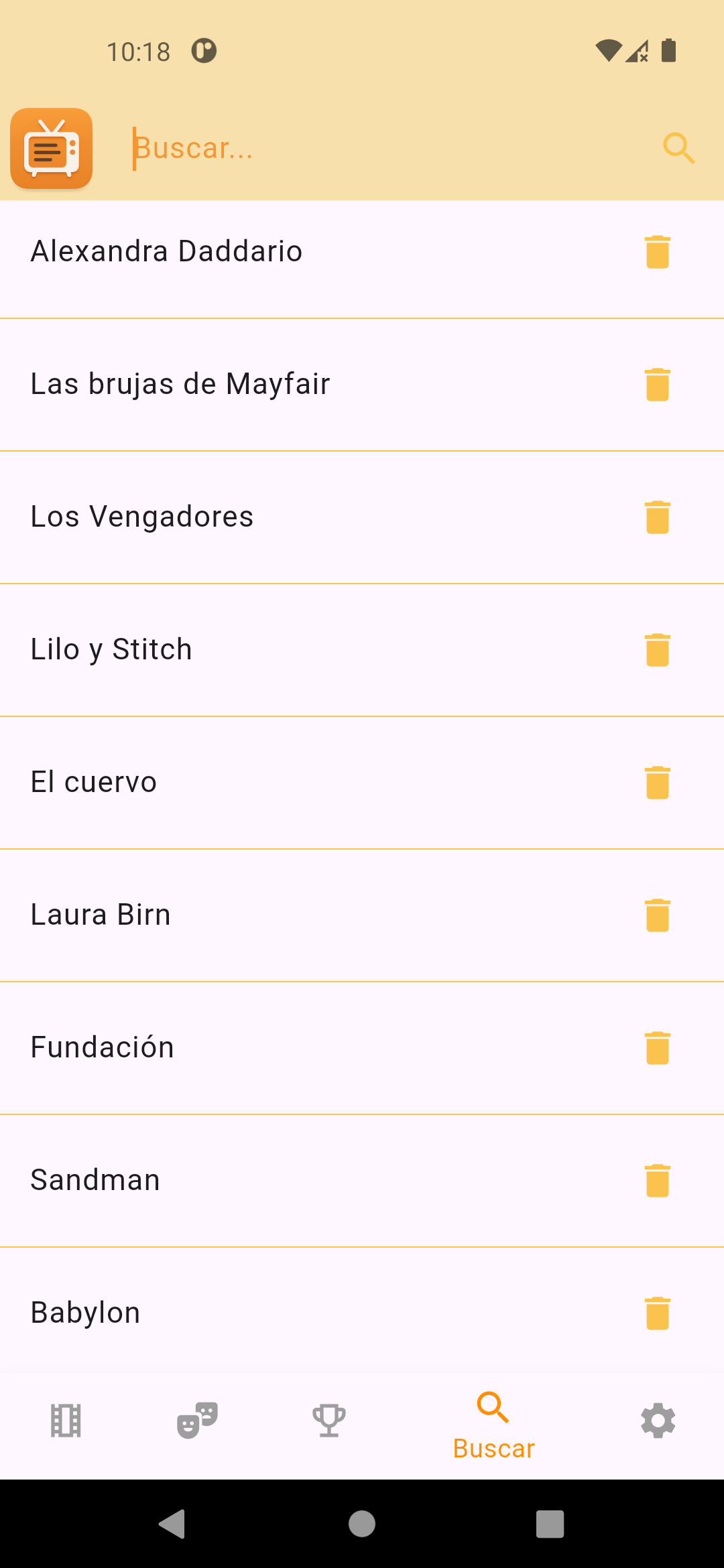Remove Las brujas de Mayfair from history
This screenshot has width=724, height=1568.
(658, 385)
